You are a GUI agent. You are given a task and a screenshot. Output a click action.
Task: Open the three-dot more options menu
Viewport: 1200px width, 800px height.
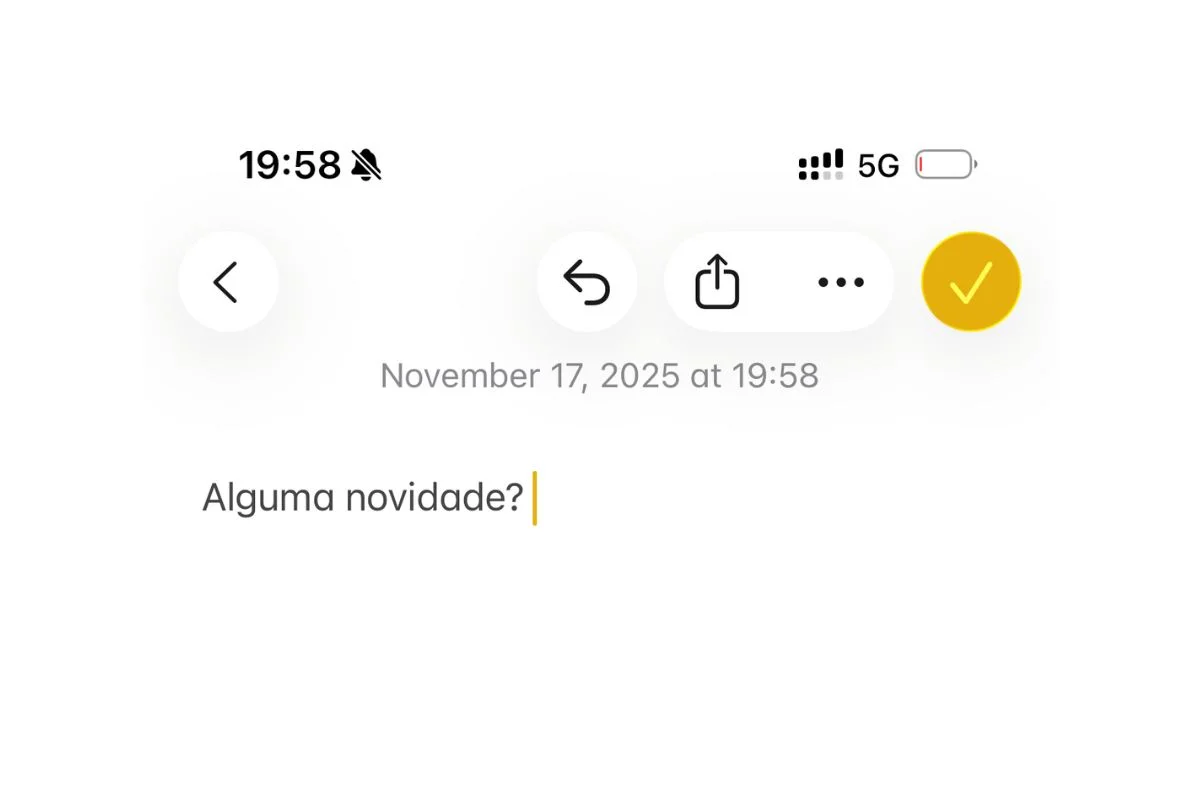[840, 282]
